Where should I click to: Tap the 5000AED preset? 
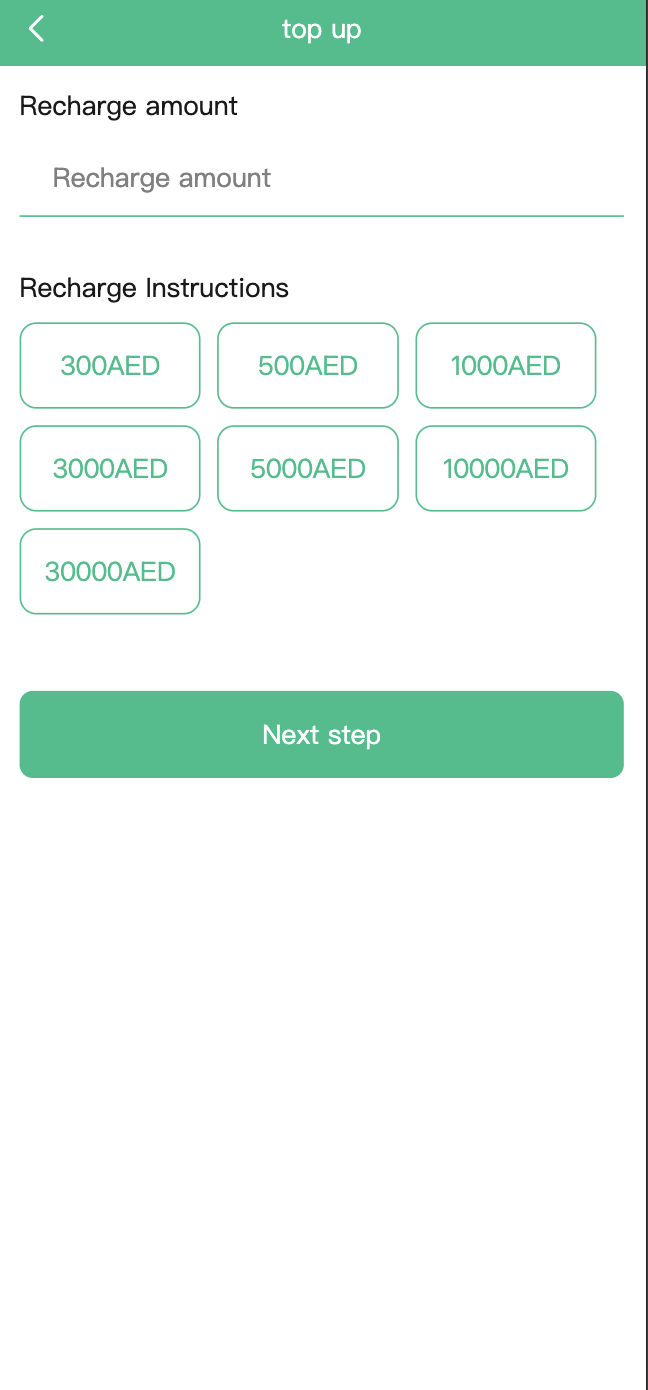[x=308, y=469]
